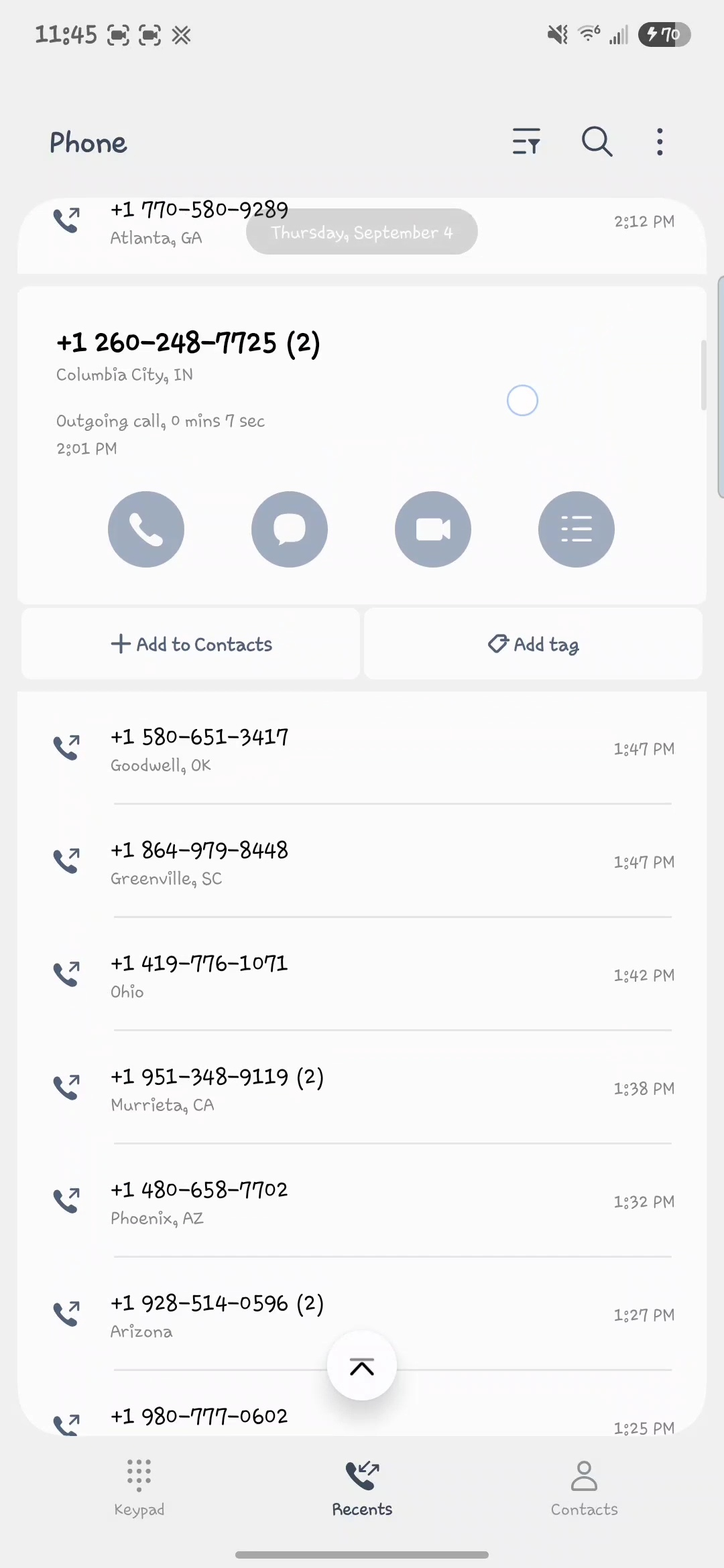The height and width of the screenshot is (1568, 724).
Task: Tap Add to Contacts
Action: pyautogui.click(x=191, y=644)
